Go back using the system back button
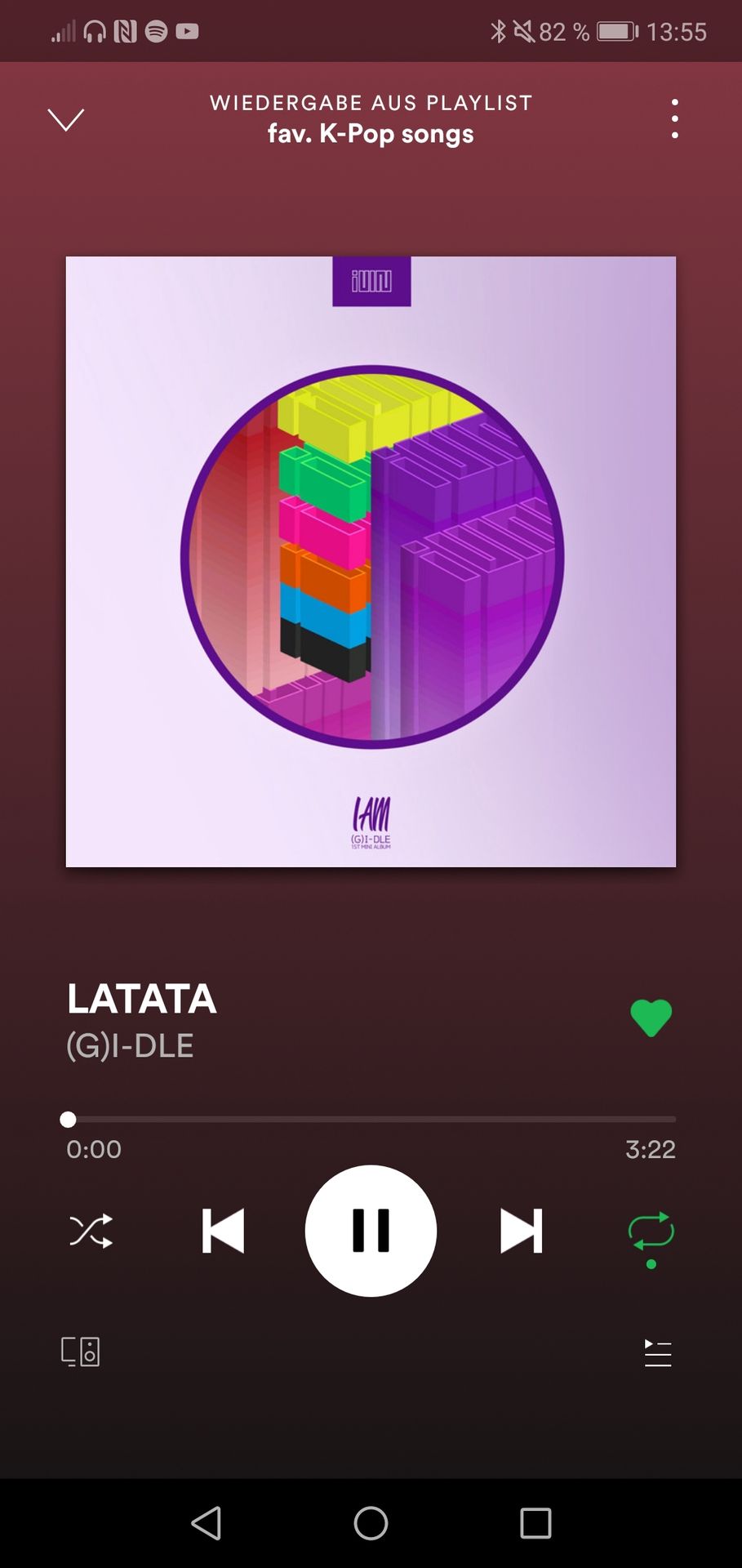Viewport: 742px width, 1568px height. coord(207,1523)
